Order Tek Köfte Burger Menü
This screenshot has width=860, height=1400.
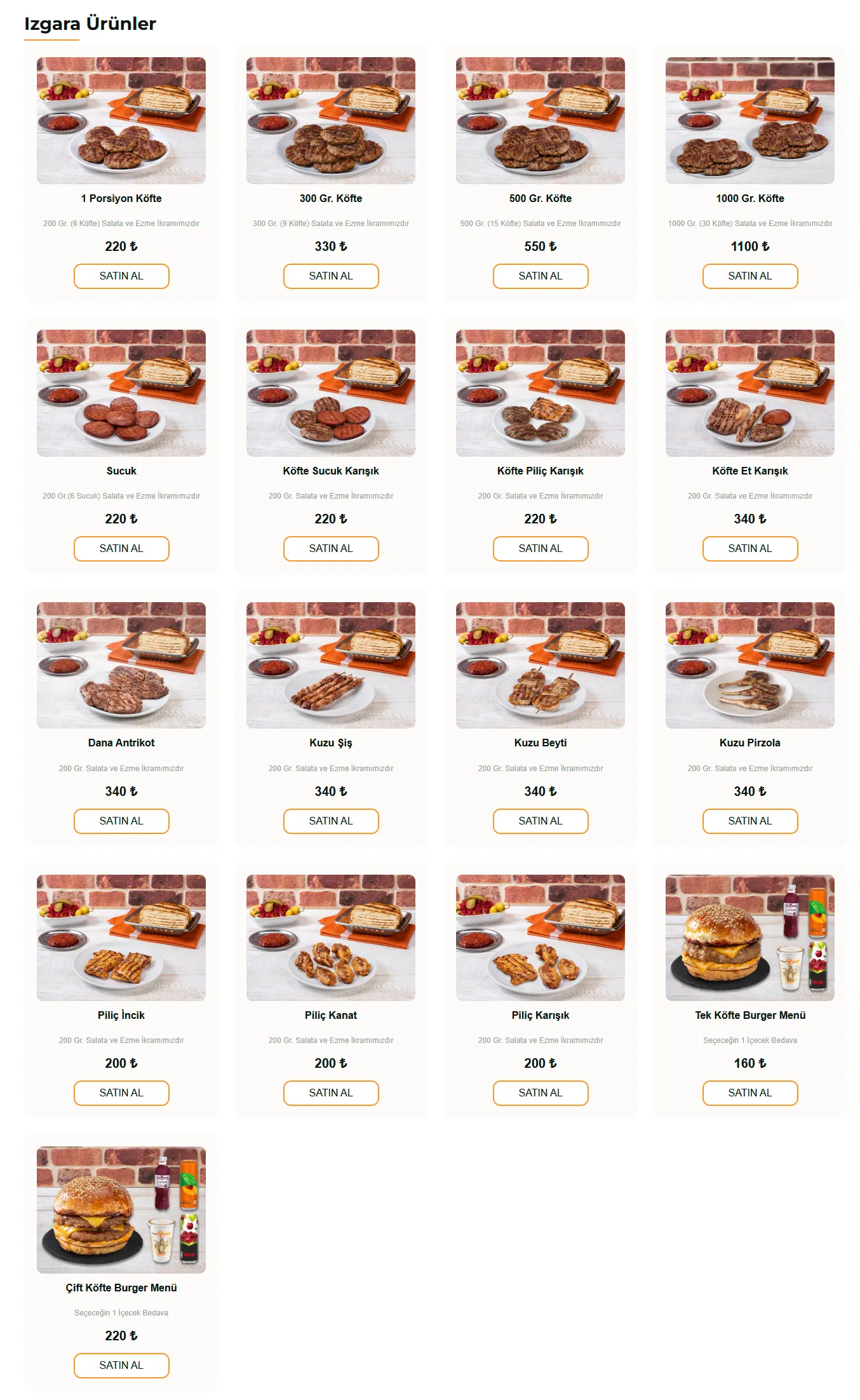[750, 1093]
